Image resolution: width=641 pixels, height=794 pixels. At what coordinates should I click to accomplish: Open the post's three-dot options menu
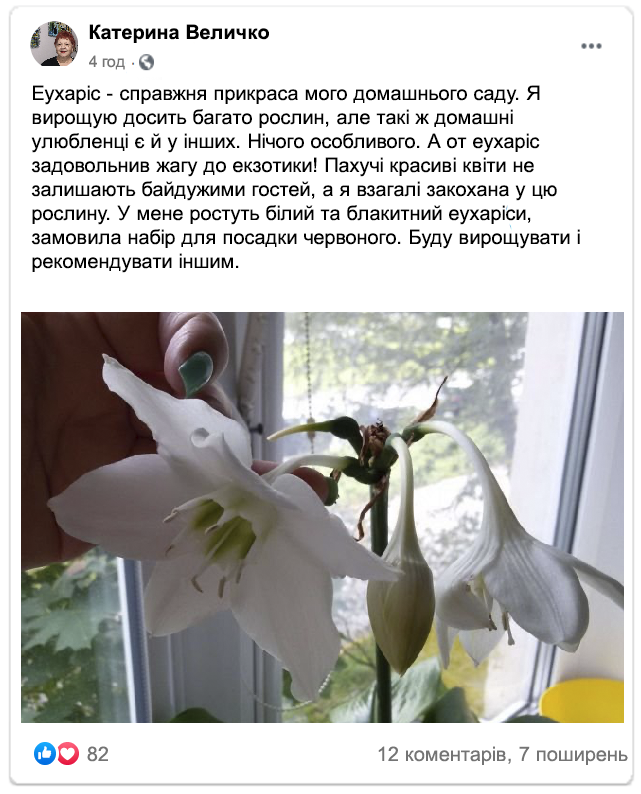[592, 47]
